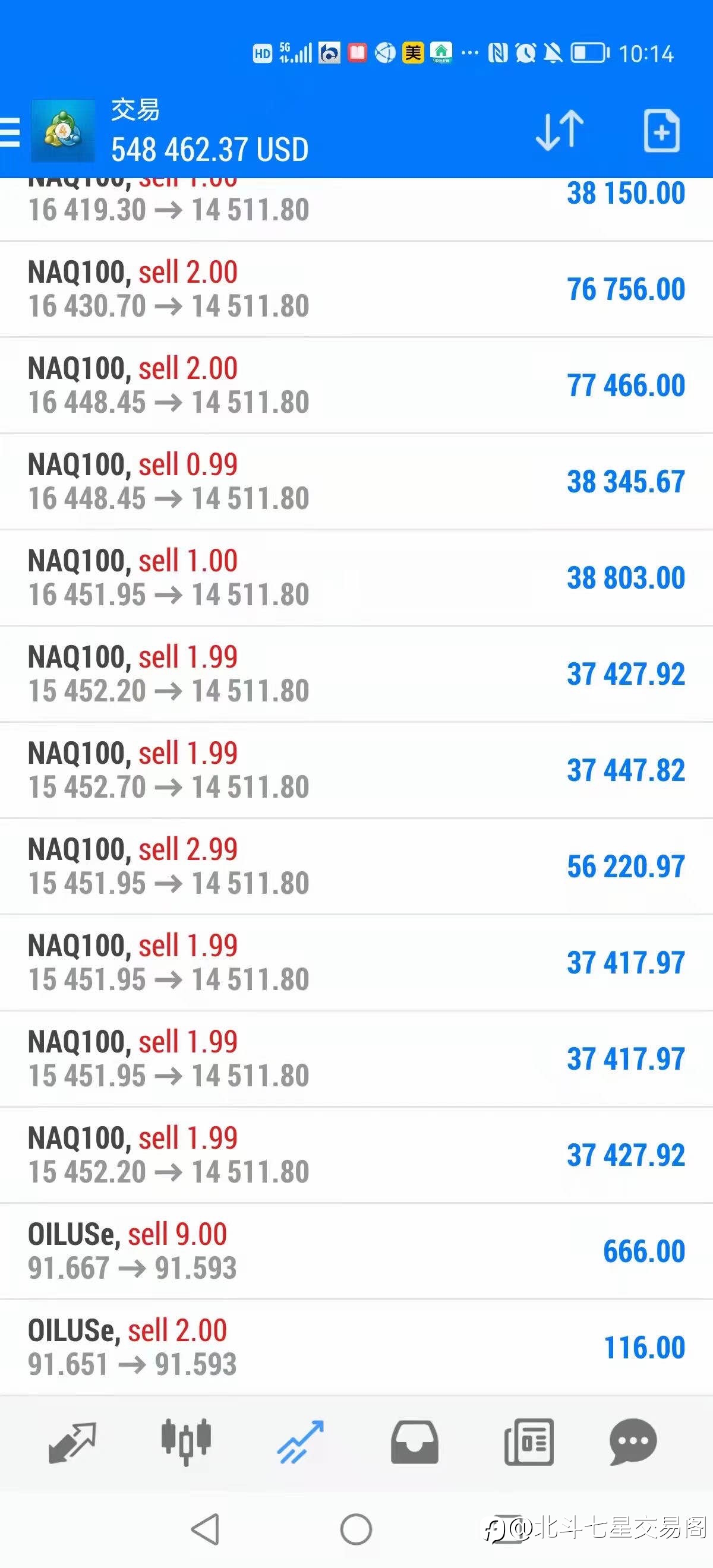Image resolution: width=713 pixels, height=1568 pixels.
Task: Tap the sort arrows icon
Action: pos(560,130)
